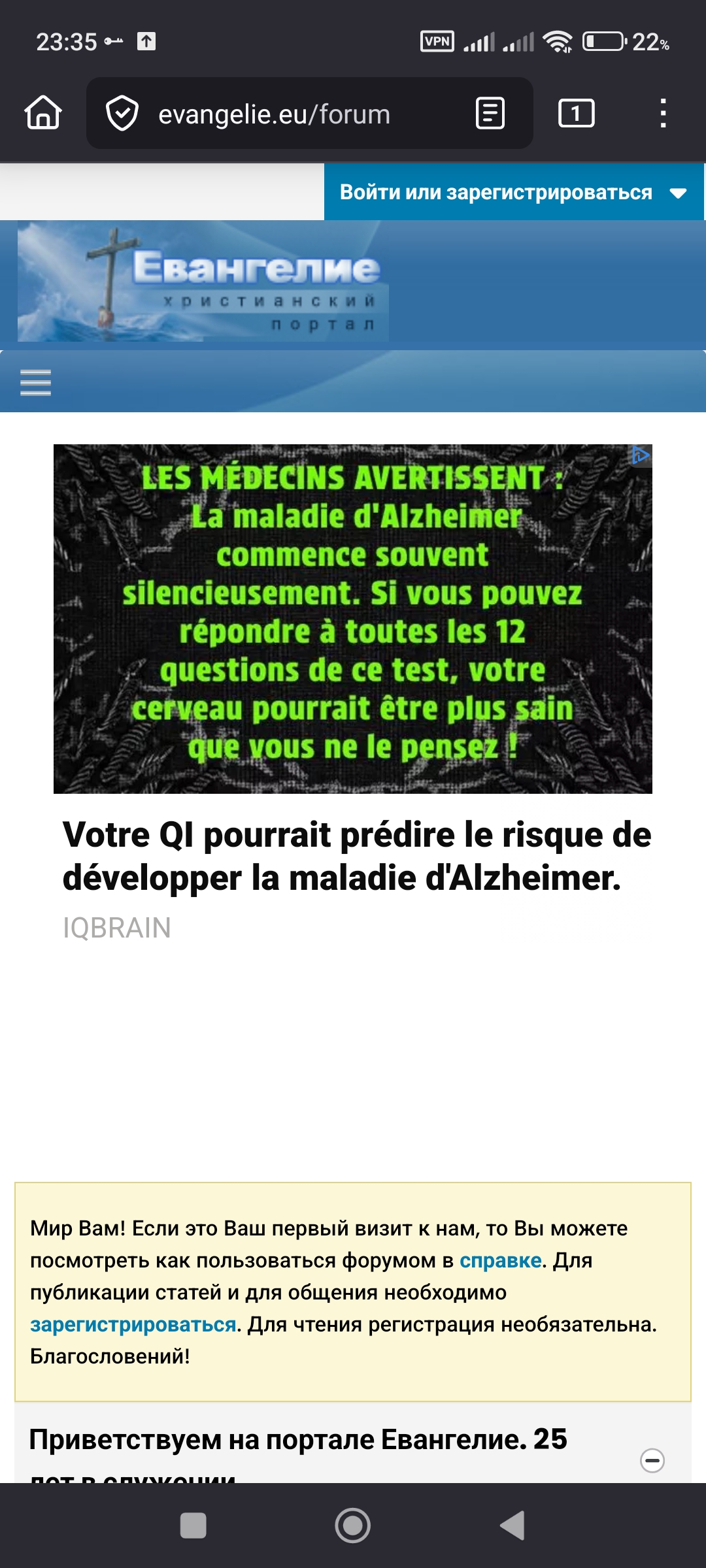This screenshot has width=706, height=1568.
Task: Enable reader mode from the address bar
Action: point(490,114)
